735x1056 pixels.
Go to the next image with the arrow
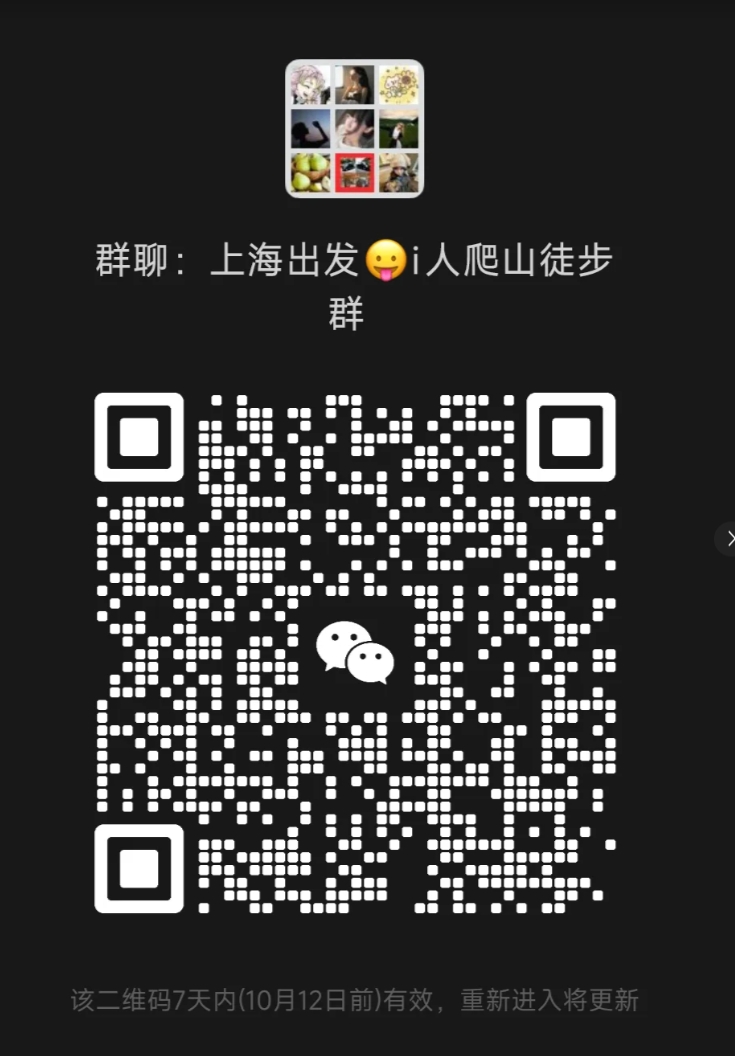[727, 538]
